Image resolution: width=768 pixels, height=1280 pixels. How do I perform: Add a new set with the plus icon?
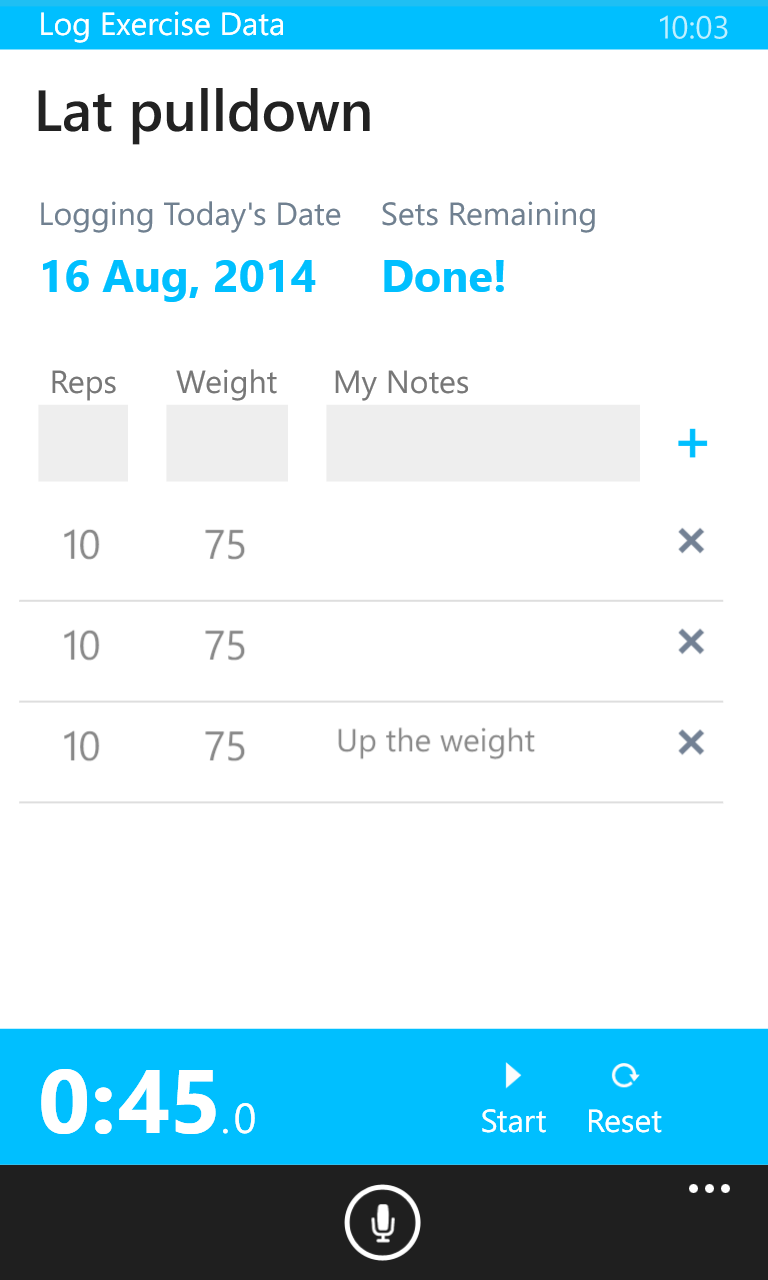click(691, 443)
